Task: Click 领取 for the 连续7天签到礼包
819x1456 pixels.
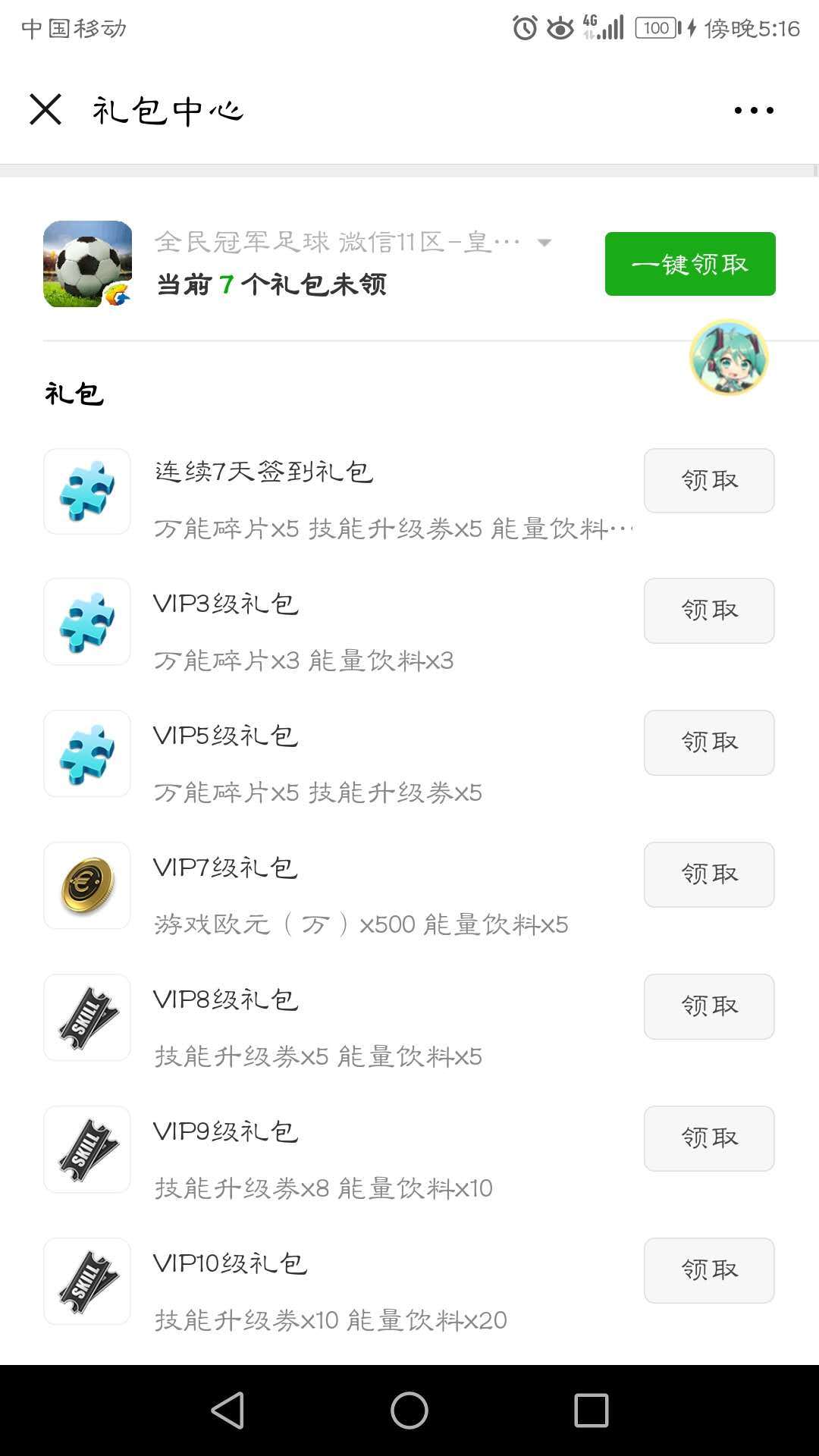Action: click(708, 480)
